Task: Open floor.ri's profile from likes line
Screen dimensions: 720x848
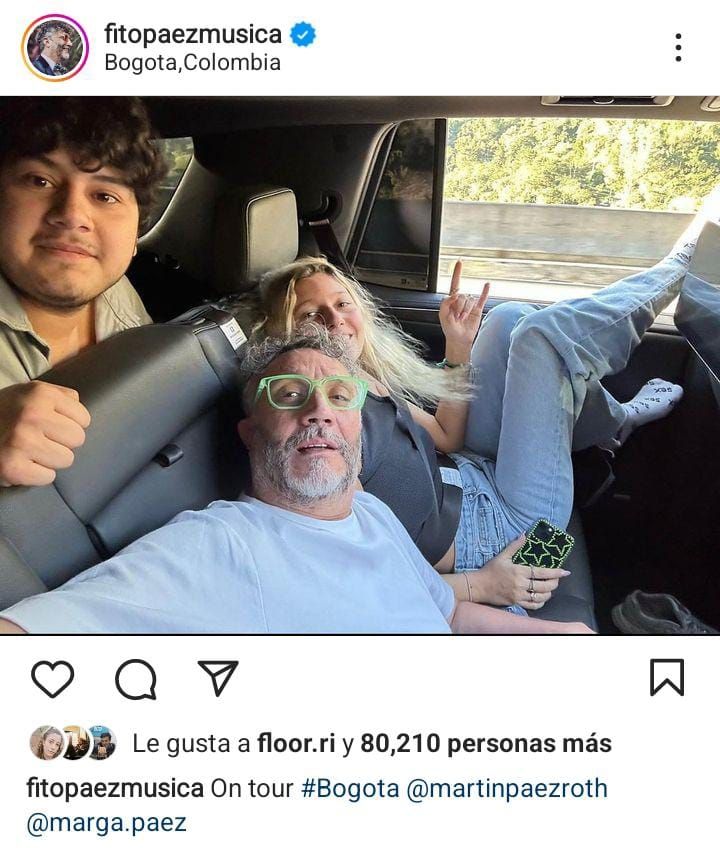Action: coord(295,744)
